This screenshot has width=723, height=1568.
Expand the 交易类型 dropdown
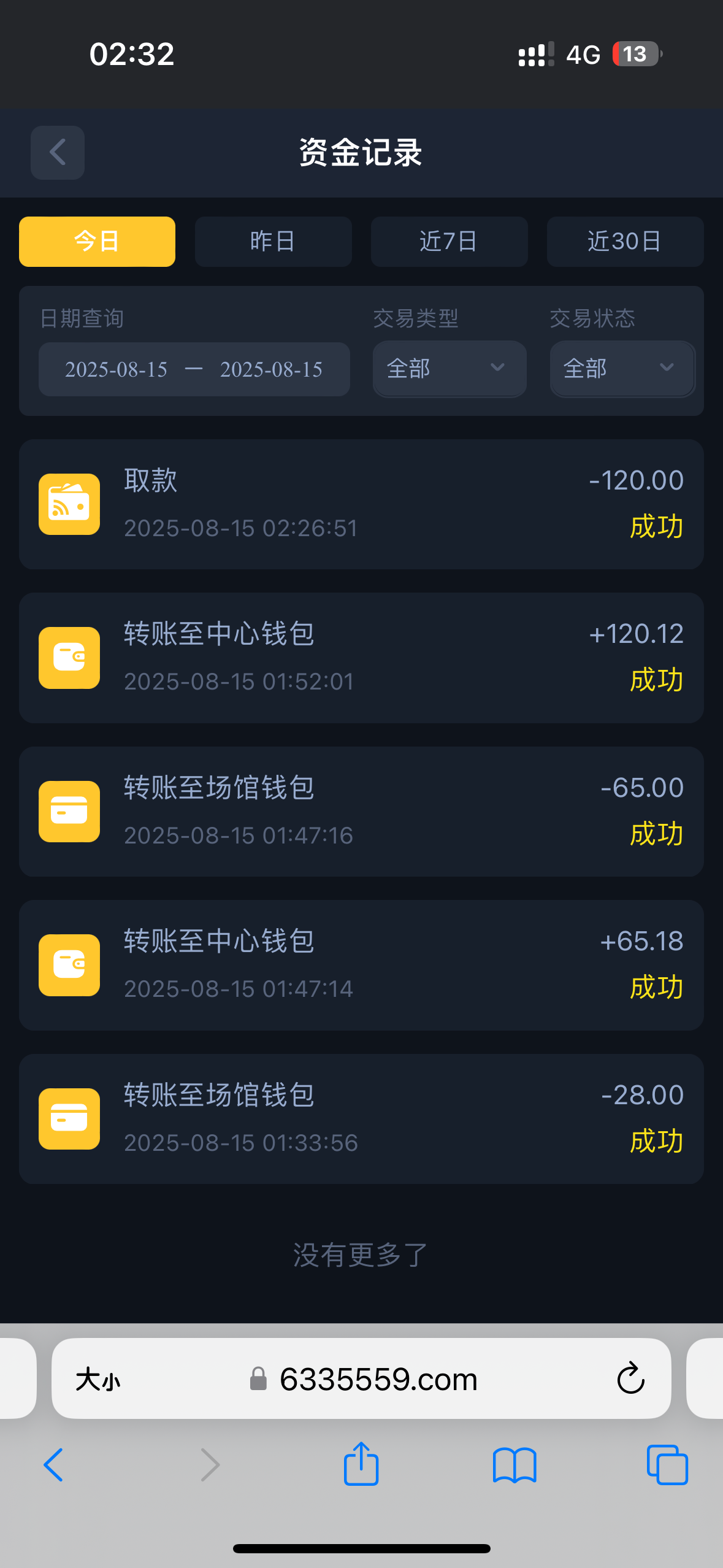pos(449,369)
